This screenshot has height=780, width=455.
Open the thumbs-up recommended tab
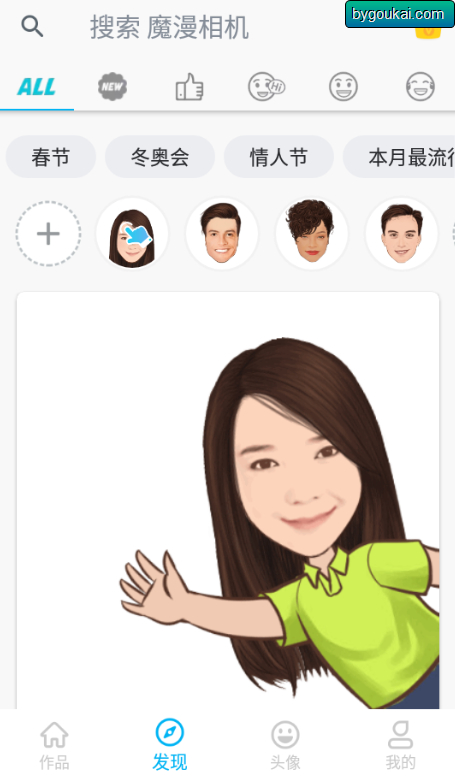tap(189, 87)
